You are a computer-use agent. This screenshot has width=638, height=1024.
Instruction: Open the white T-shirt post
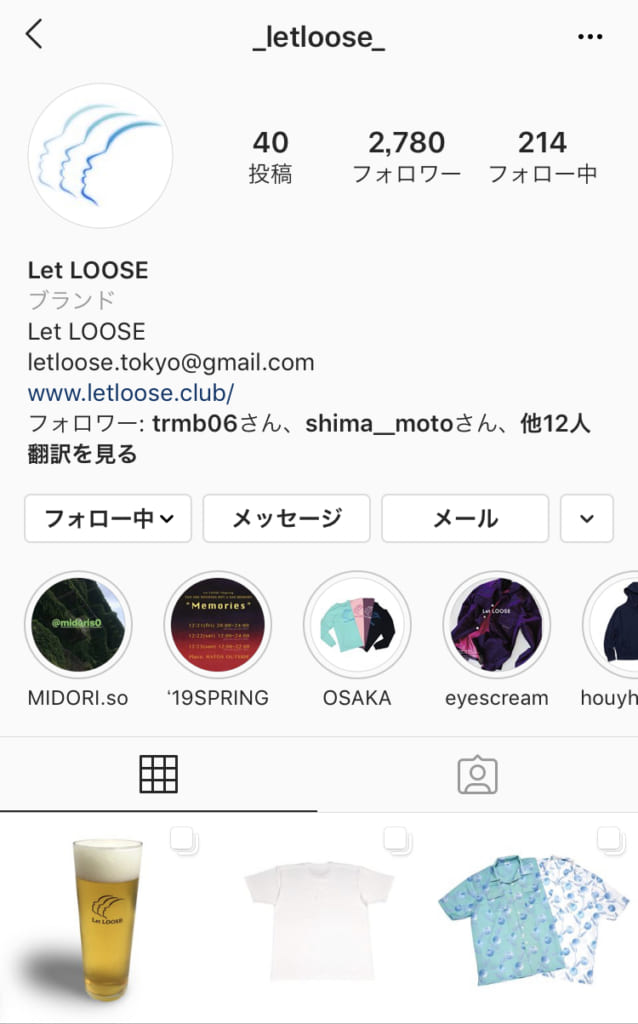point(319,917)
